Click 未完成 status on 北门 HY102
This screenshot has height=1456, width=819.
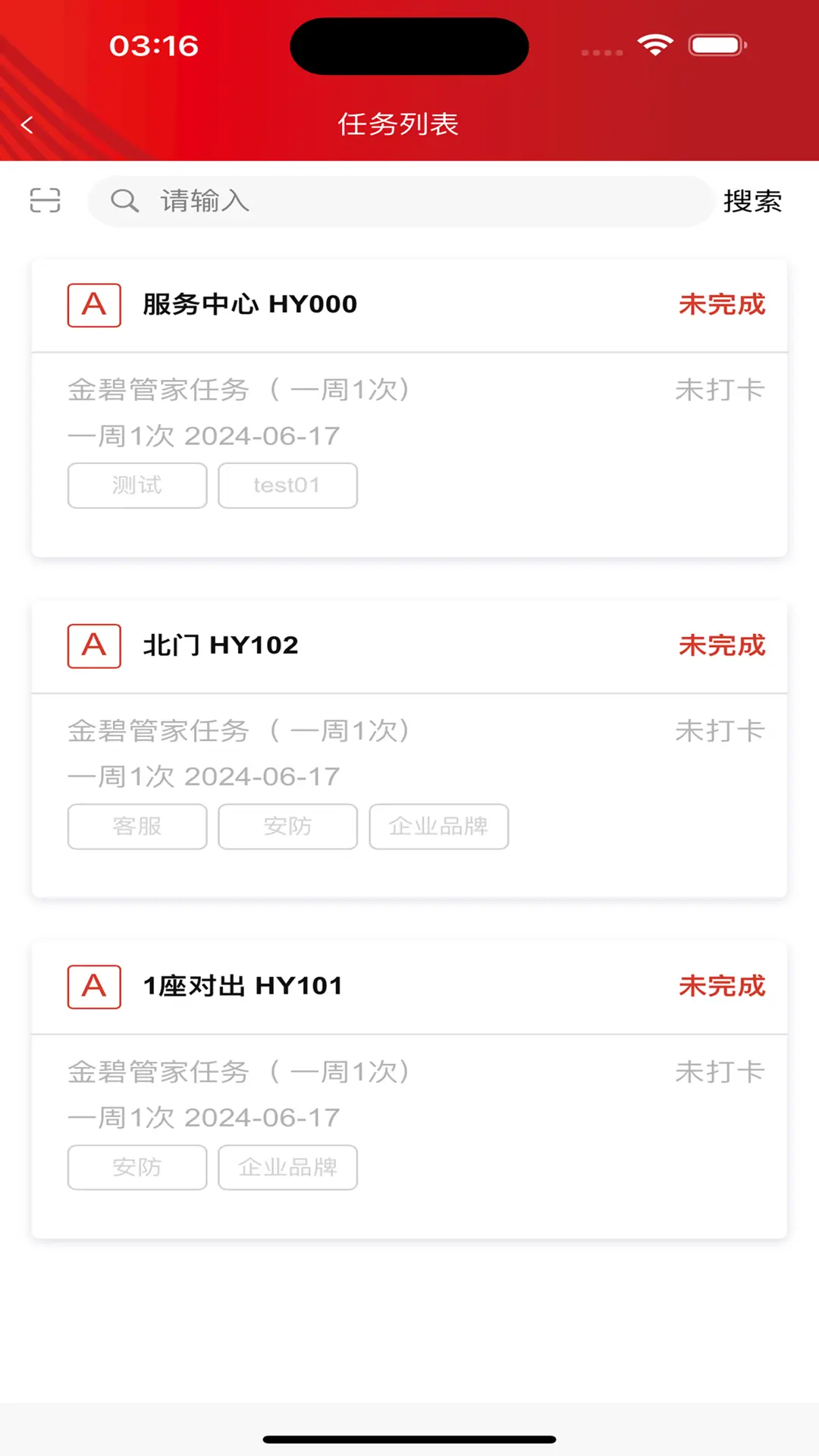coord(721,645)
